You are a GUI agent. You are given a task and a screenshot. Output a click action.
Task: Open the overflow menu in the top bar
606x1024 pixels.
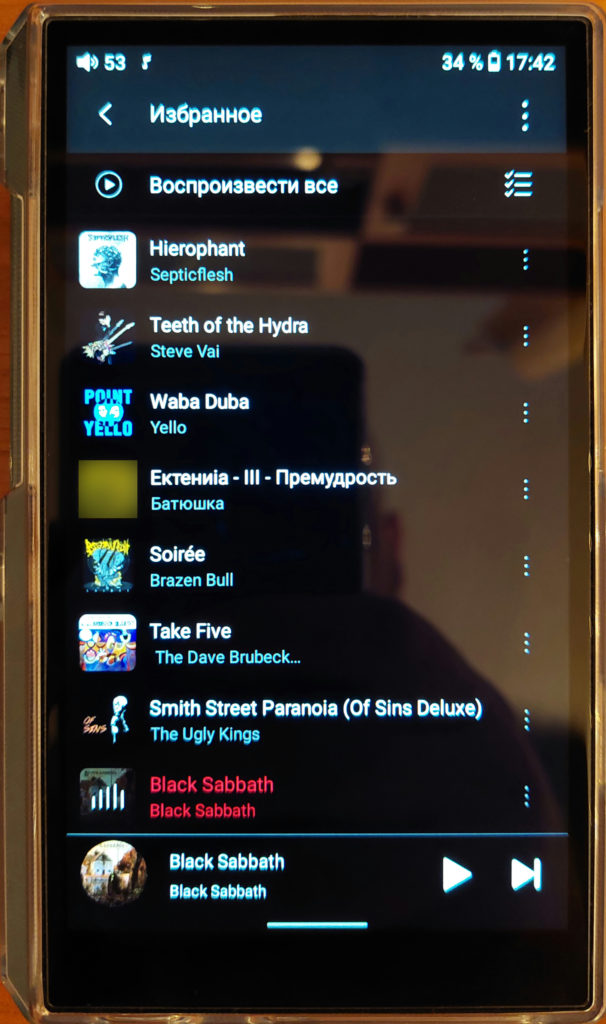525,116
